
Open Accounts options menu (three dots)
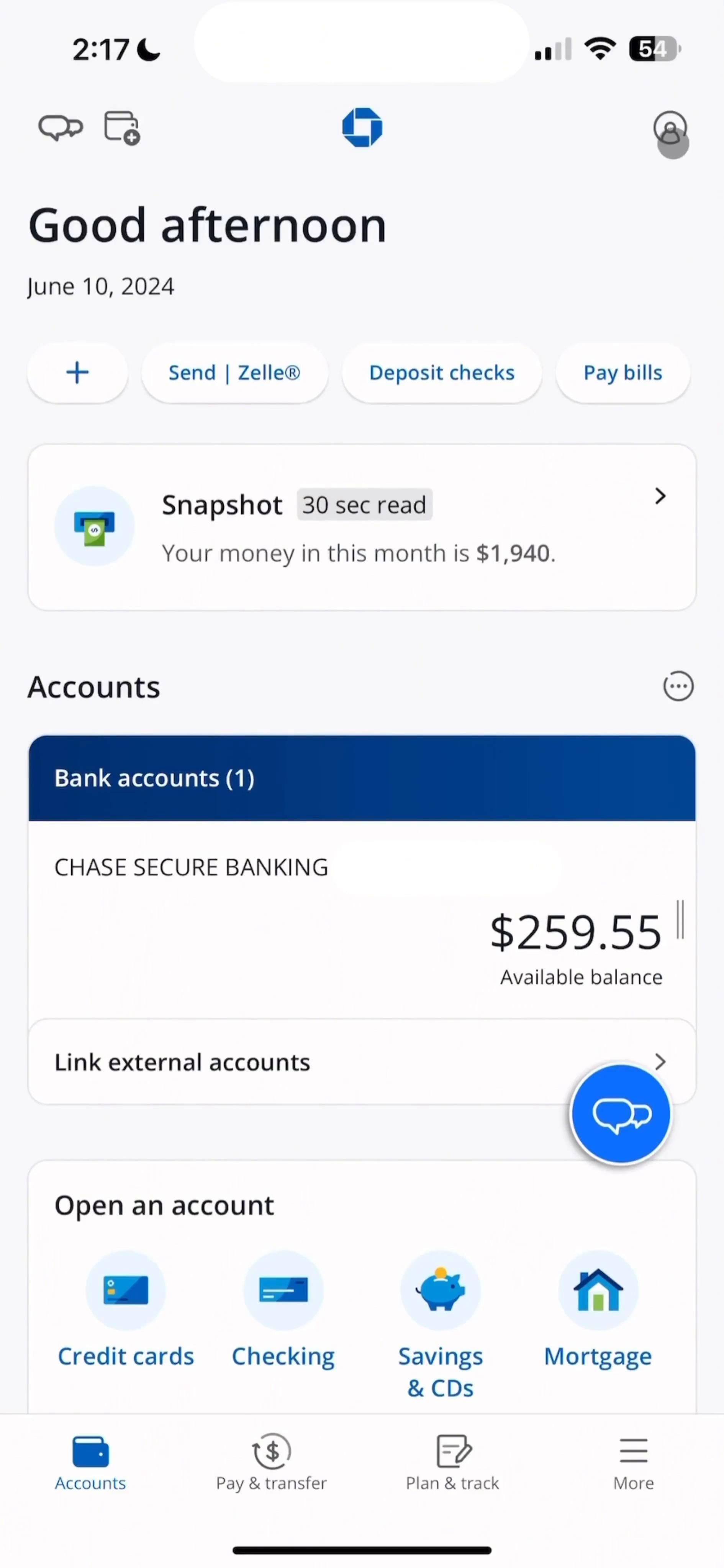click(x=678, y=687)
